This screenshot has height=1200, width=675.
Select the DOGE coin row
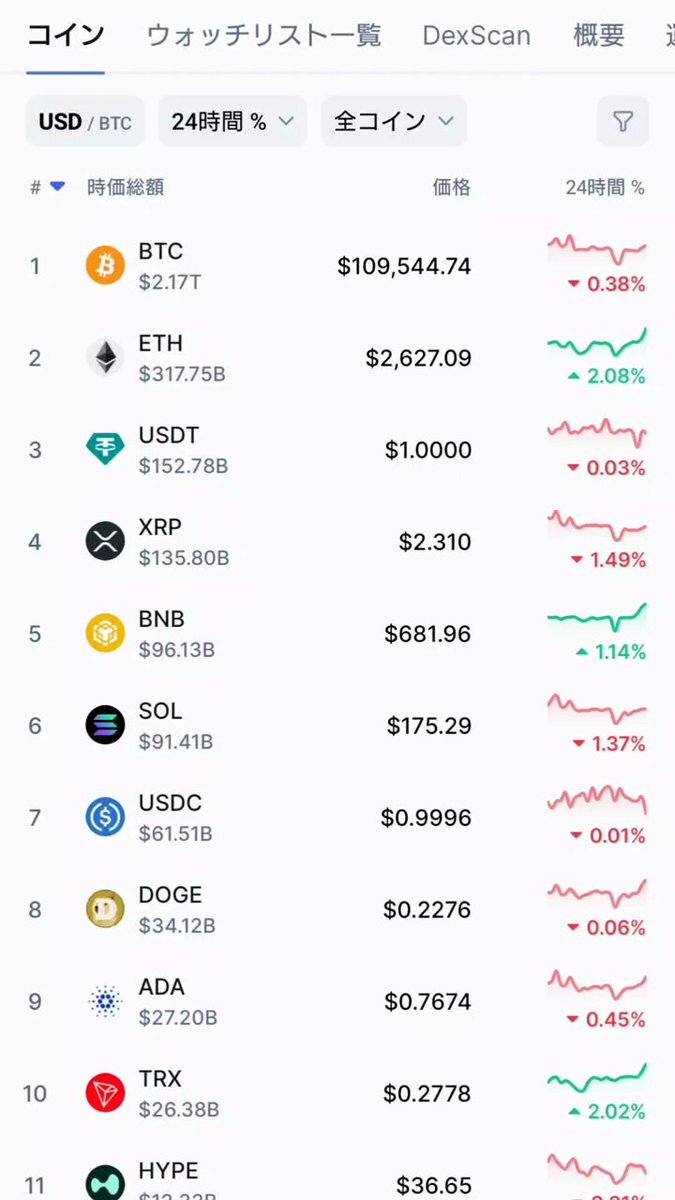(x=337, y=910)
